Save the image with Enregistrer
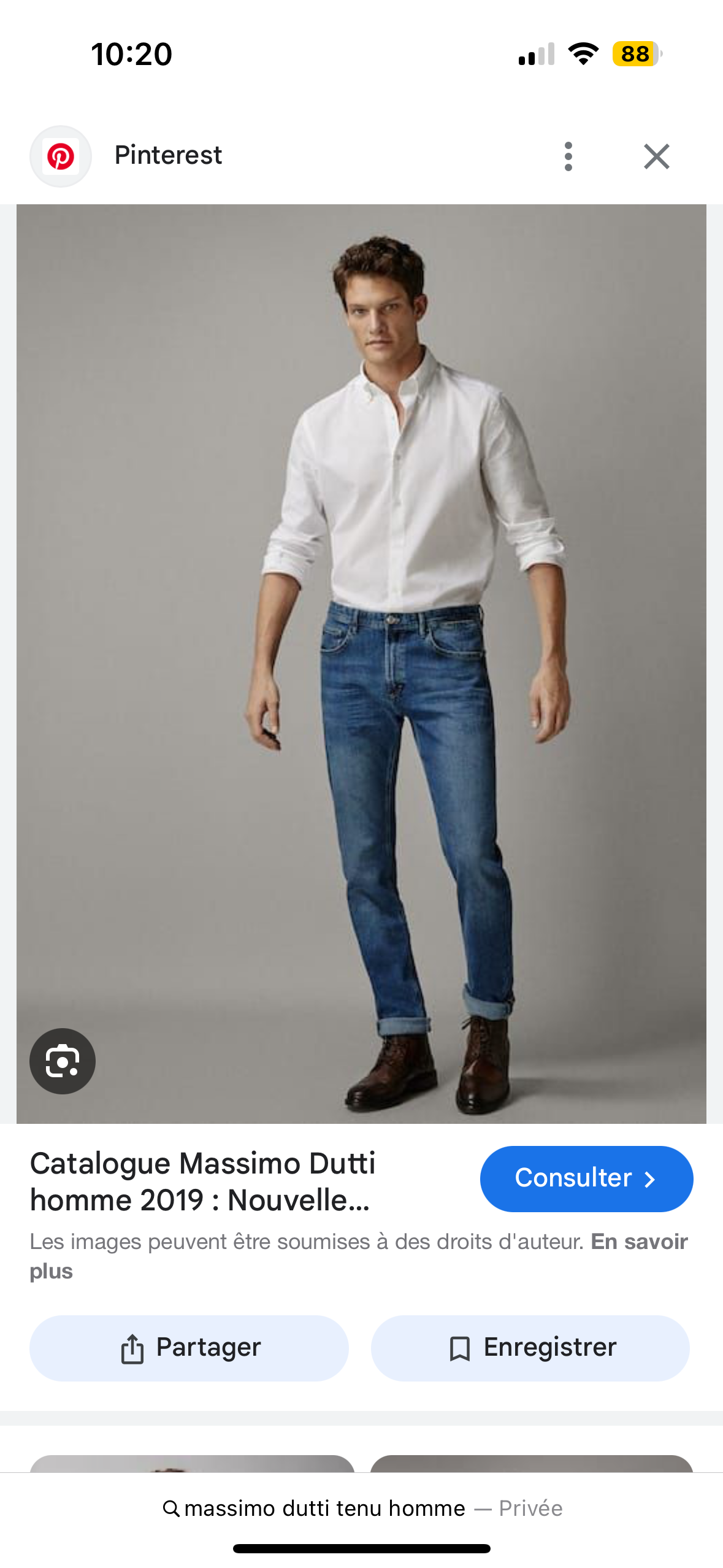 pos(530,1348)
